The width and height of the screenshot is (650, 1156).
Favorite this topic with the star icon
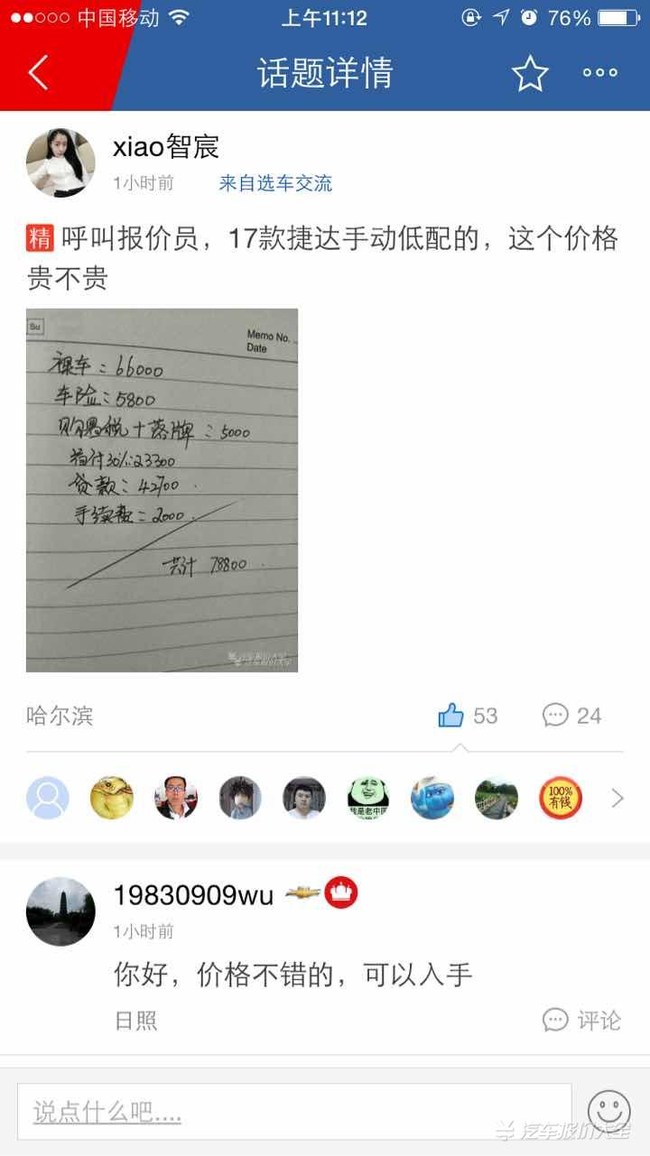(x=530, y=73)
